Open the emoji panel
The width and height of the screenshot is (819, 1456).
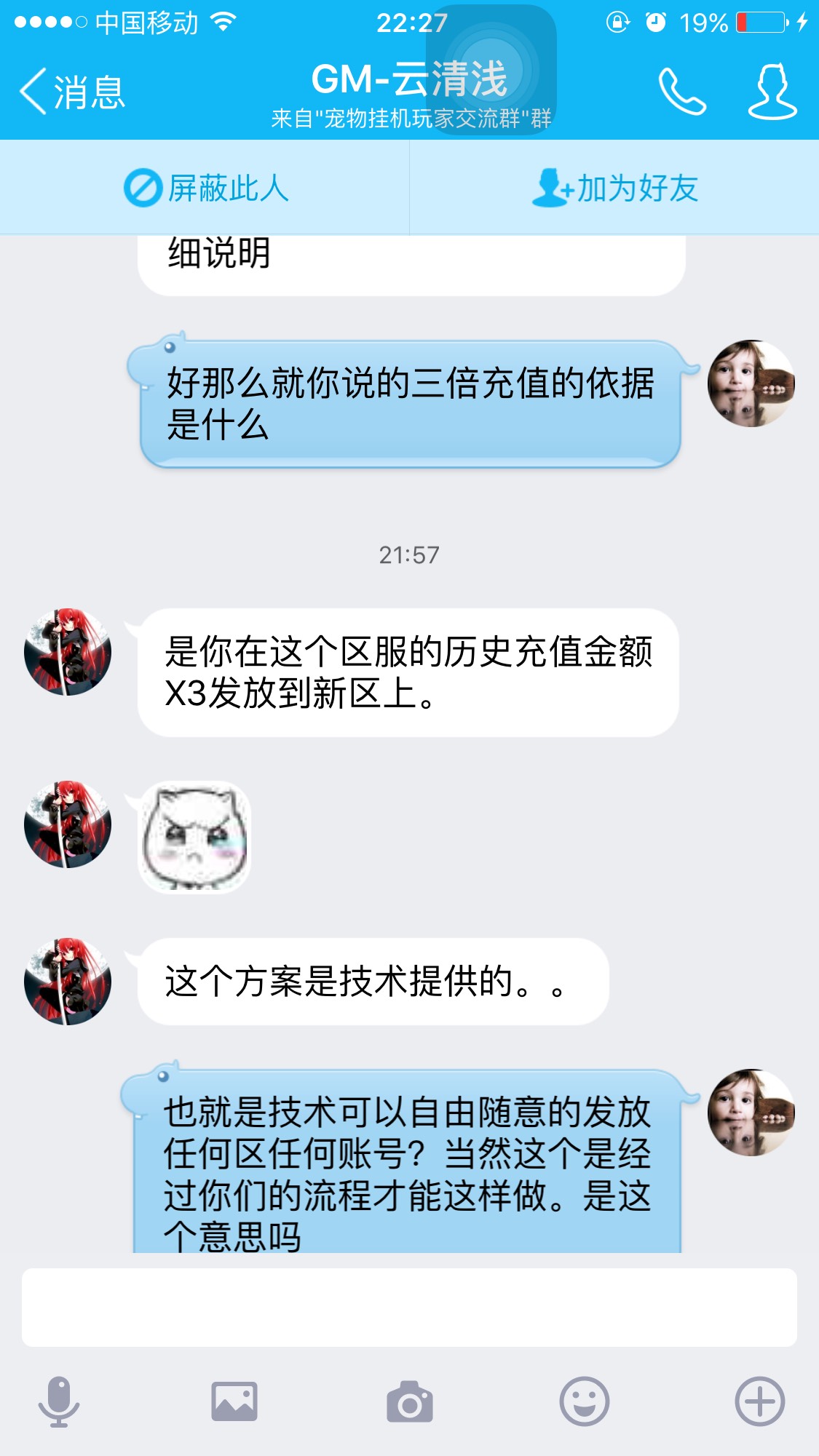point(584,1401)
